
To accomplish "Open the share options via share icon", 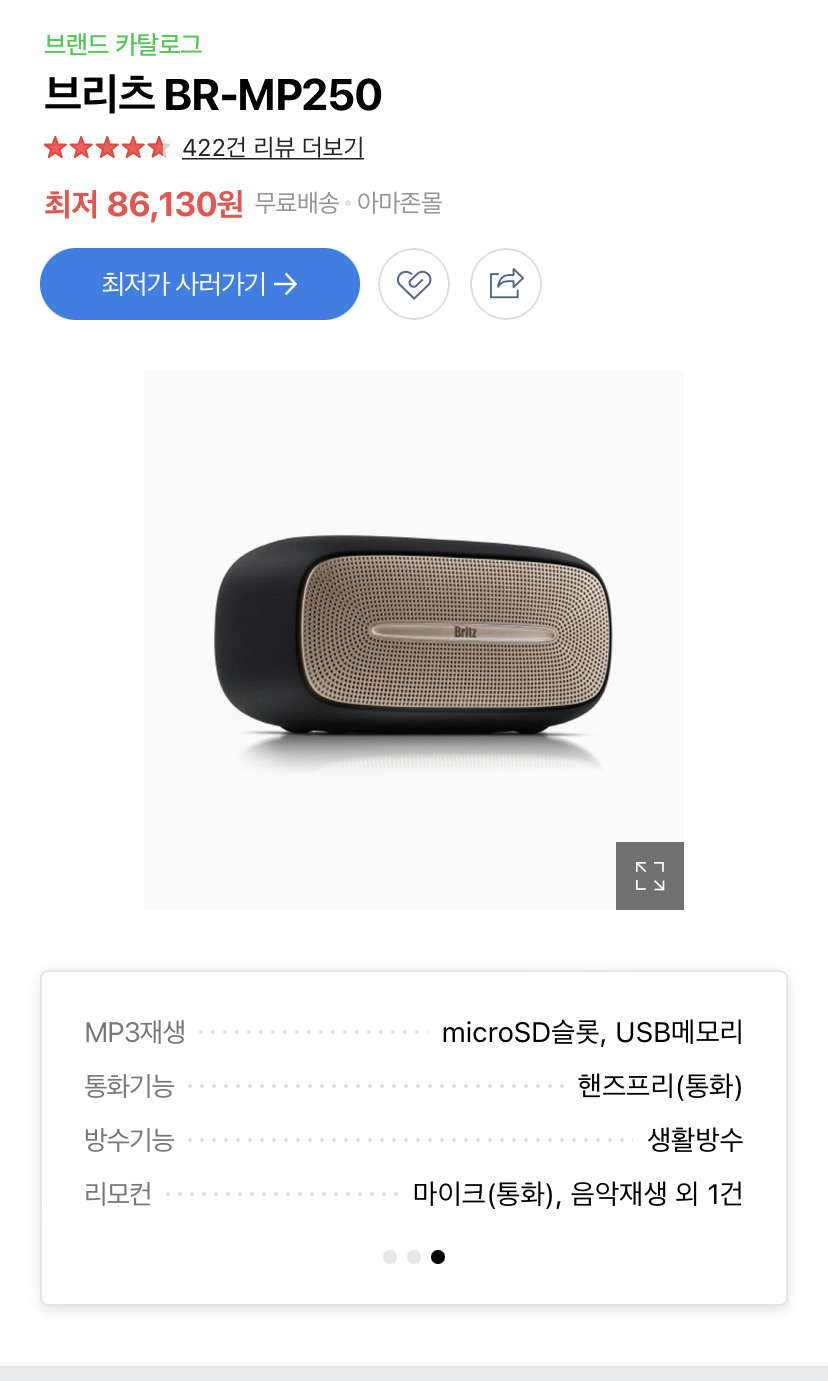I will pos(506,284).
